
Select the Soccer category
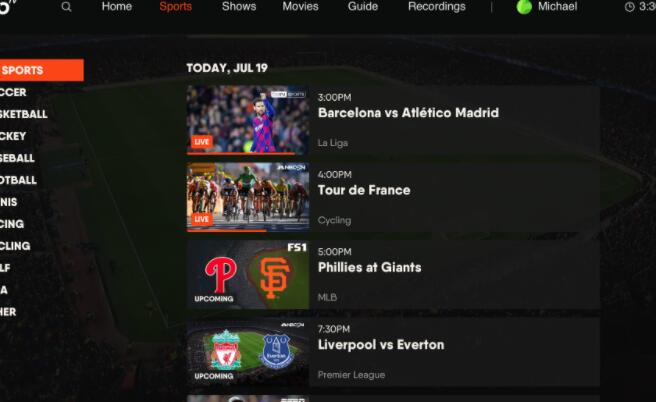click(x=20, y=92)
